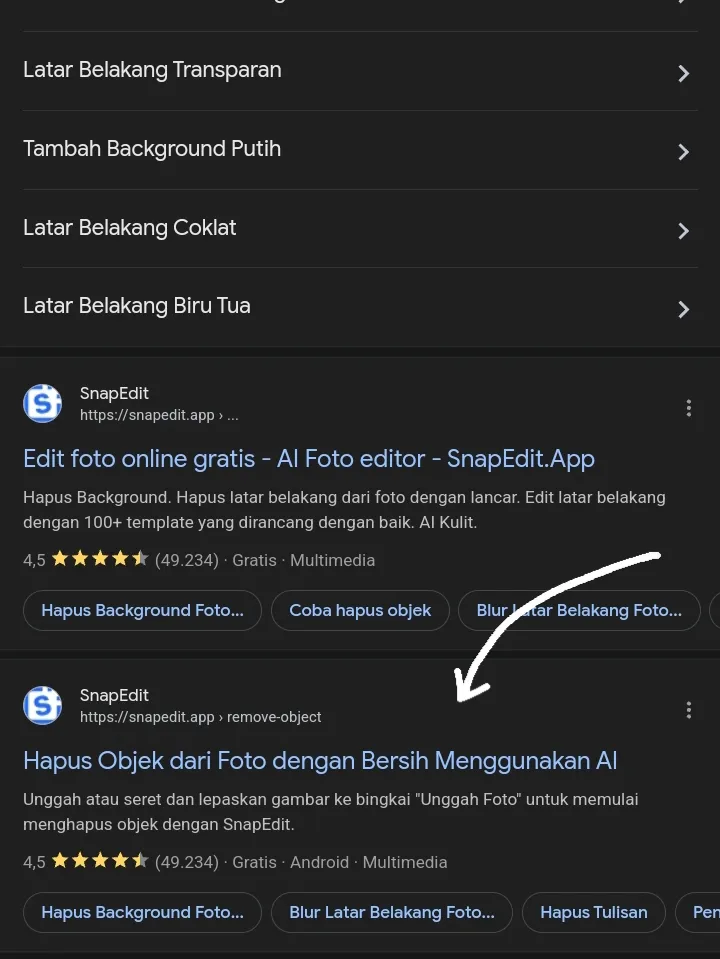Open Hapus Objek dari Foto dengan Bersih result

[320, 761]
